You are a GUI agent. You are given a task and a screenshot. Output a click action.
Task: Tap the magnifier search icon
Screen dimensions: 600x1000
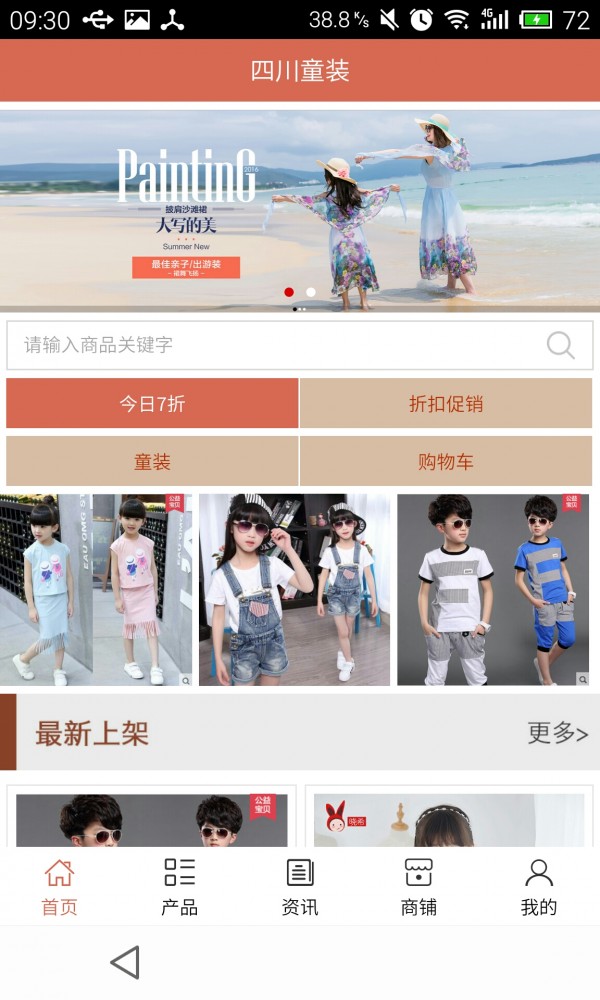coord(561,345)
